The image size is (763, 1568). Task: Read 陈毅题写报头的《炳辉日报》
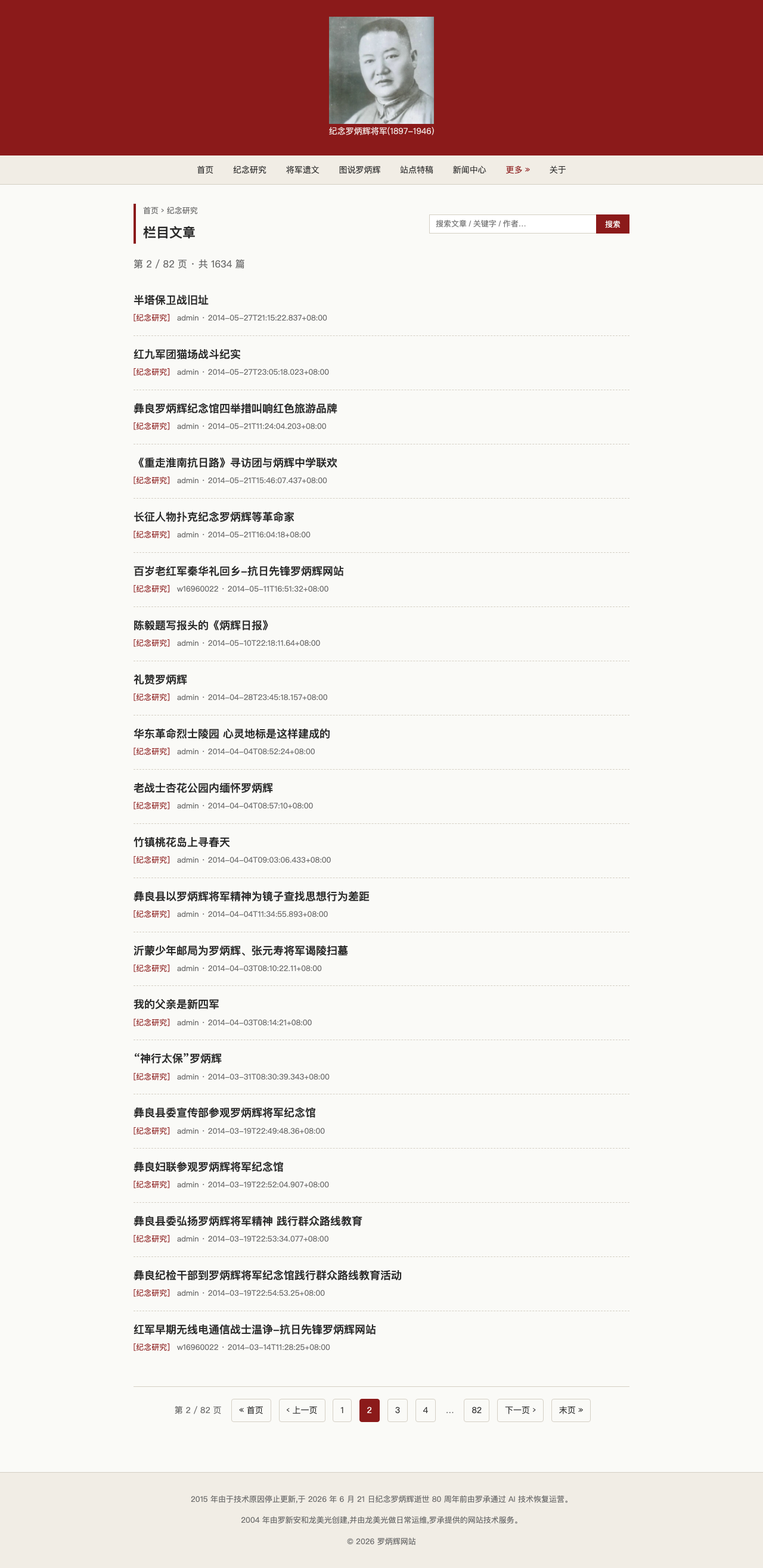(203, 625)
